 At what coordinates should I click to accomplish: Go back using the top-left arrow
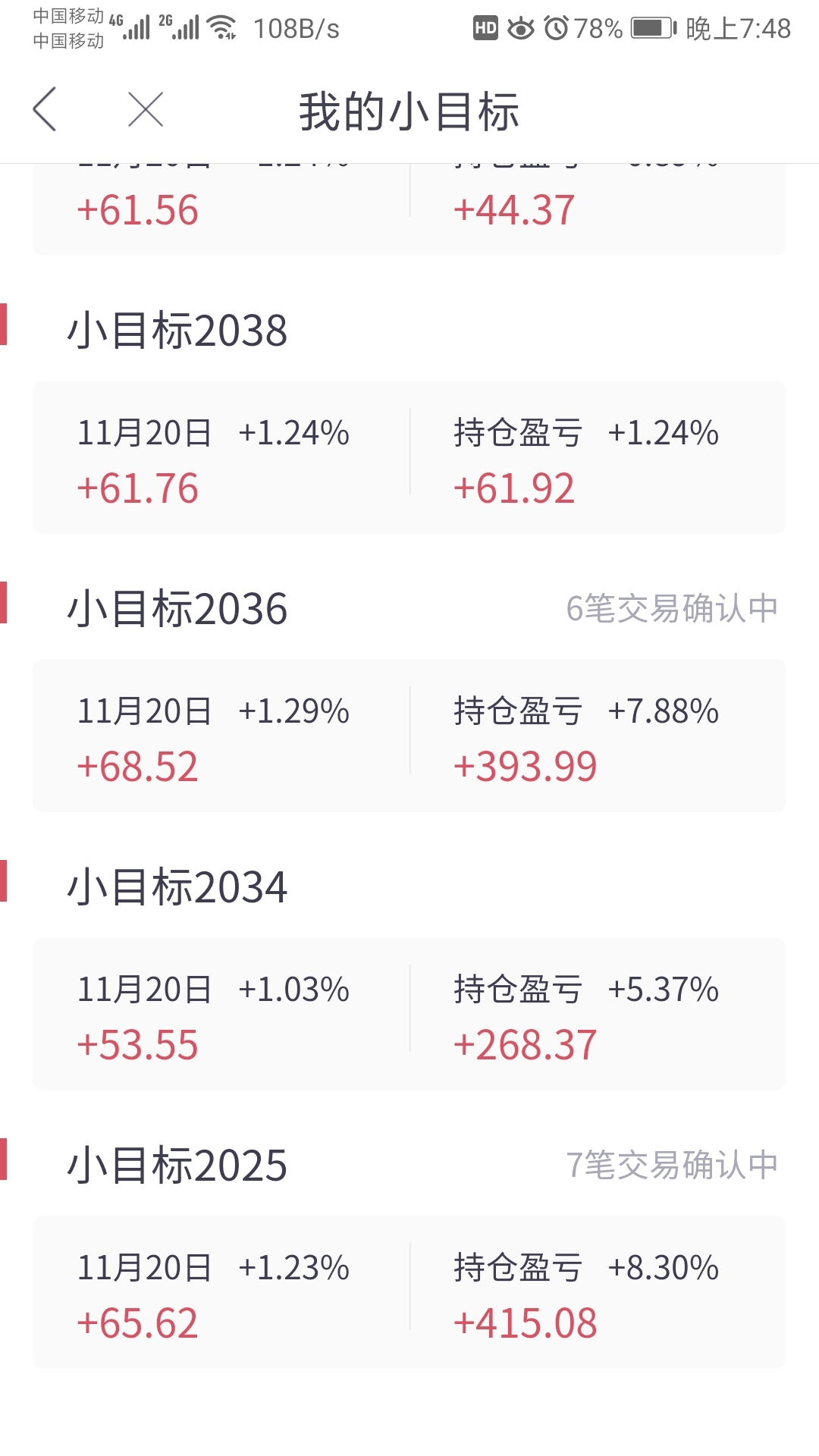tap(45, 109)
